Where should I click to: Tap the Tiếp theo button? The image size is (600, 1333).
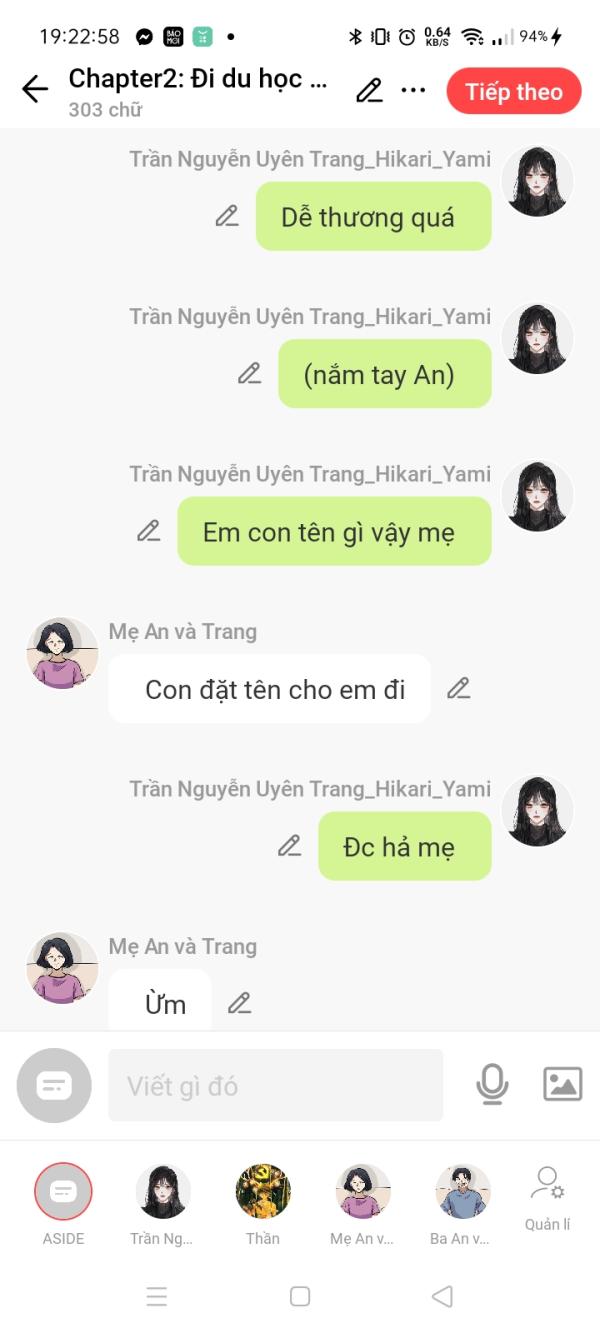513,92
